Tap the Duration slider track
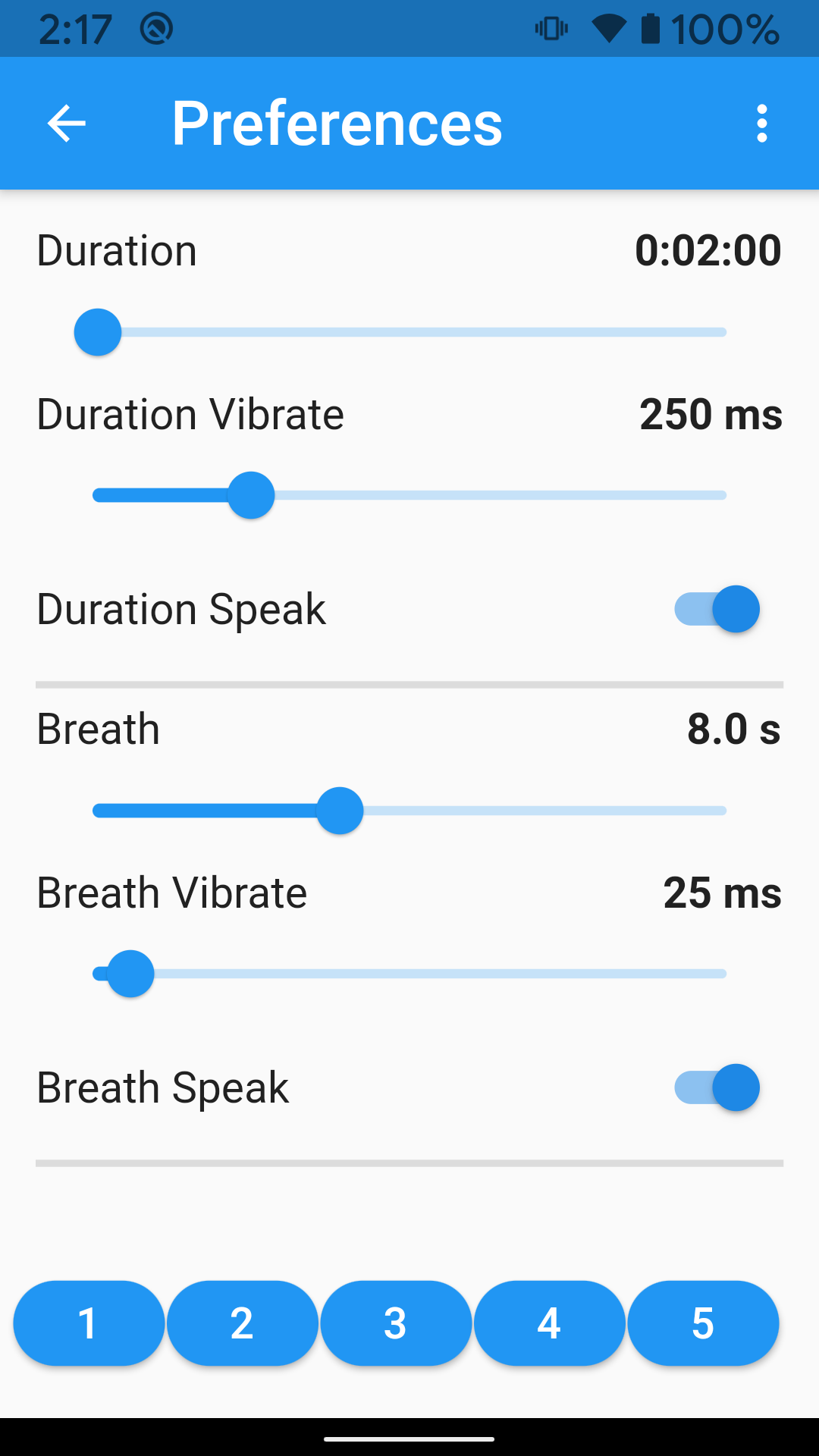Image resolution: width=819 pixels, height=1456 pixels. [409, 332]
